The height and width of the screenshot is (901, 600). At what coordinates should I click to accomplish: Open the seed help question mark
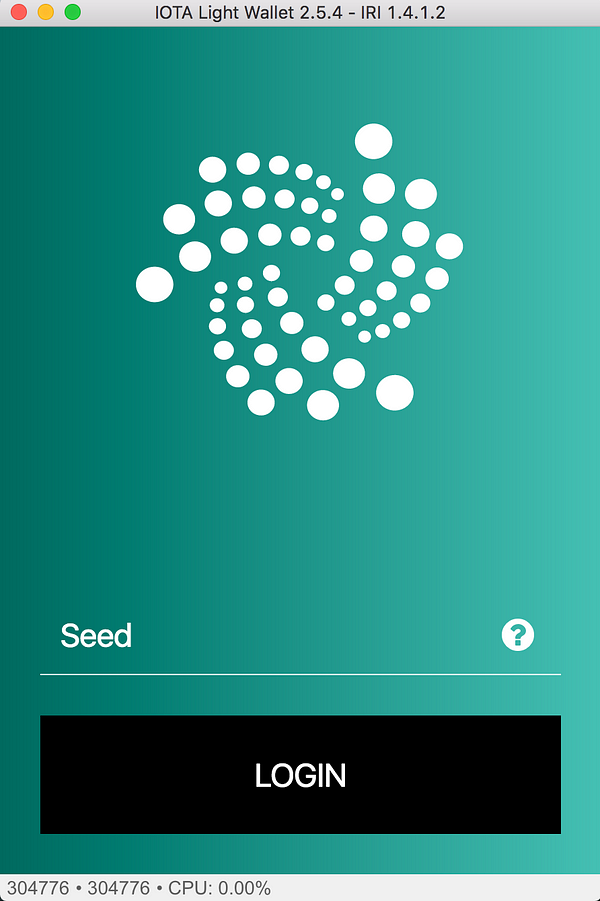click(x=518, y=635)
